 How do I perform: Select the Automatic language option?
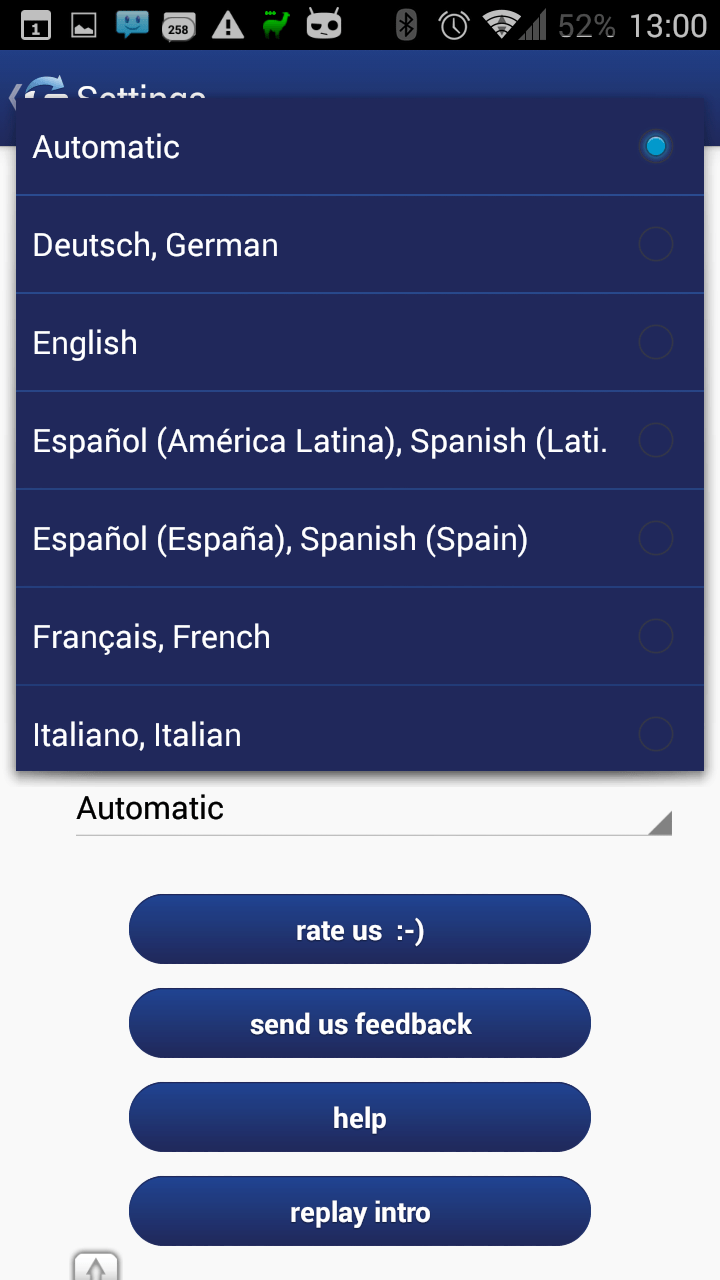(x=360, y=147)
